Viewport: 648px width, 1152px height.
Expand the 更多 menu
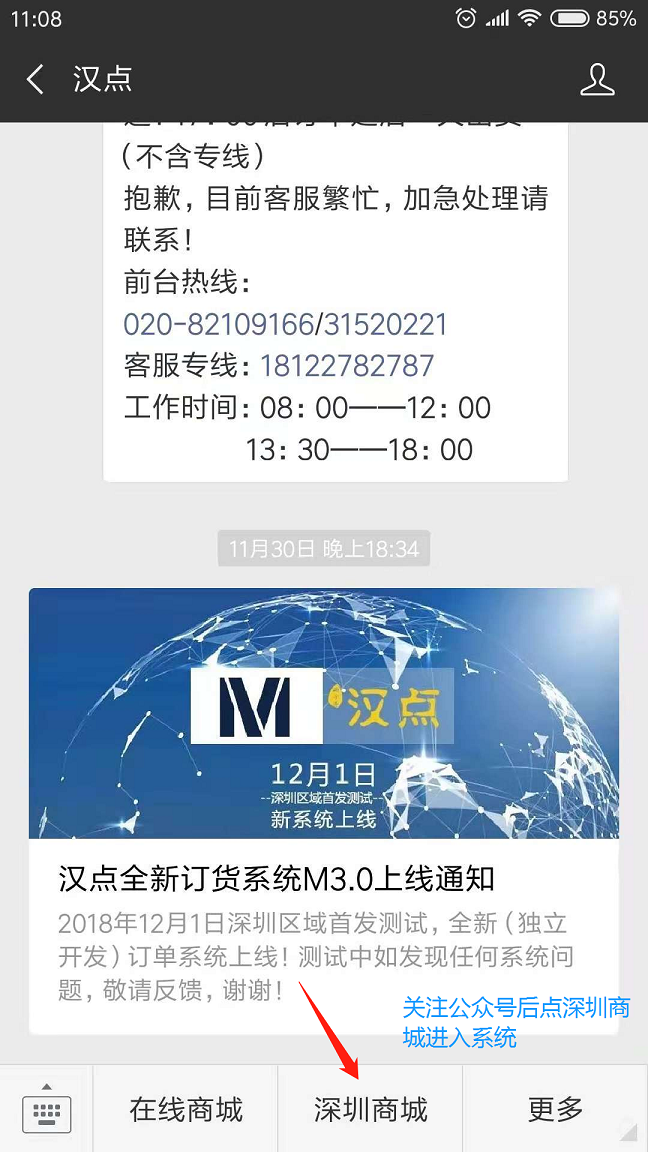555,1110
